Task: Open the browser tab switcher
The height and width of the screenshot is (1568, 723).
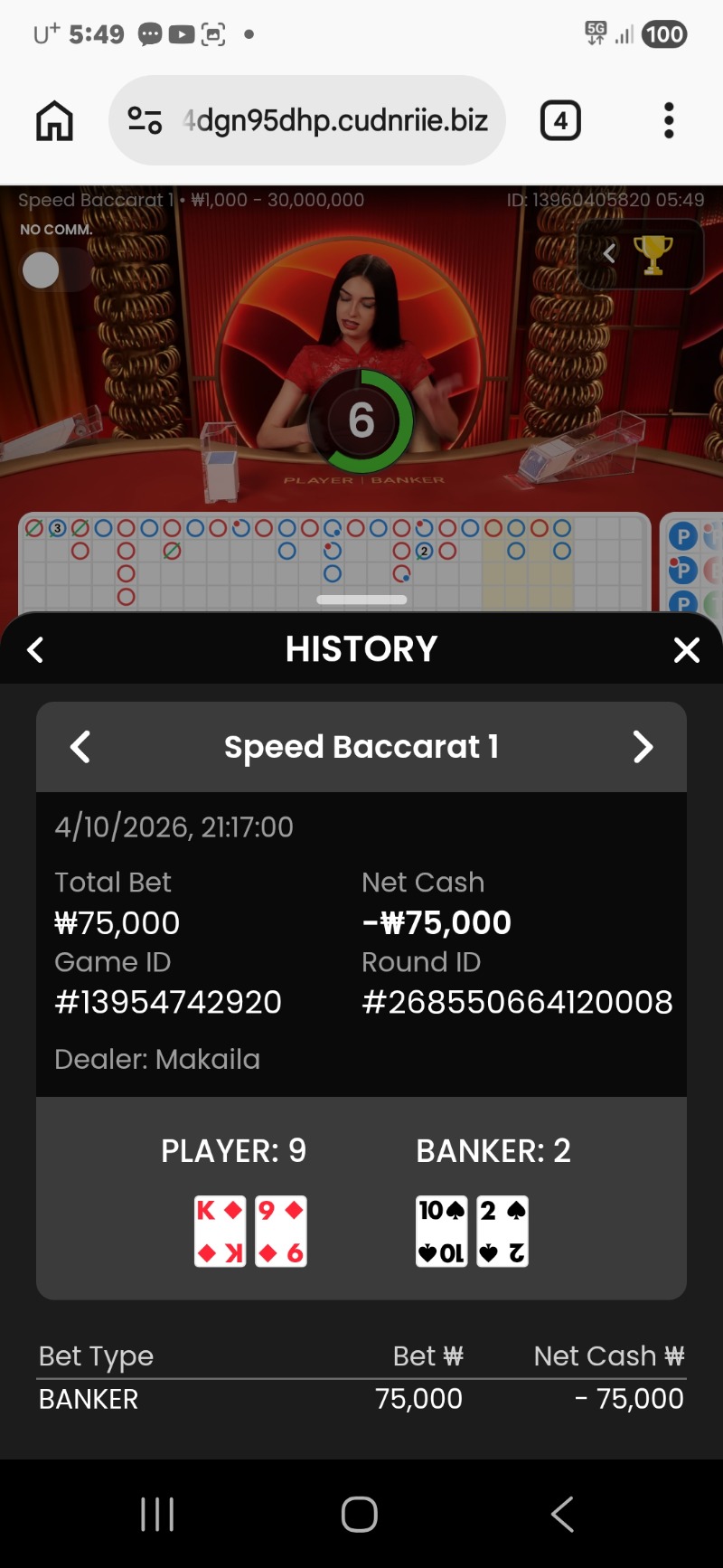Action: point(560,120)
